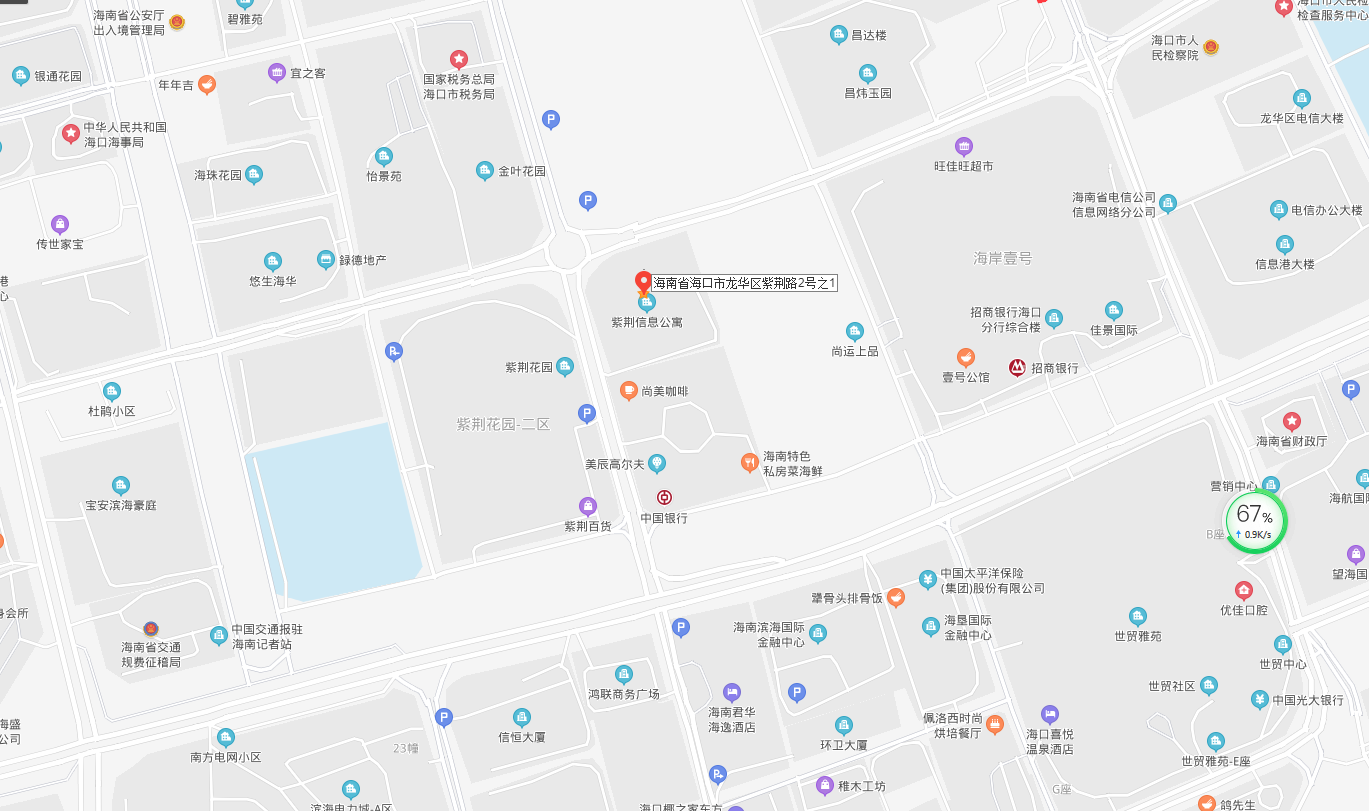Select the 海南特色私房菜海鲜 restaurant marker
Screen dimensions: 1369x811
coord(749,462)
